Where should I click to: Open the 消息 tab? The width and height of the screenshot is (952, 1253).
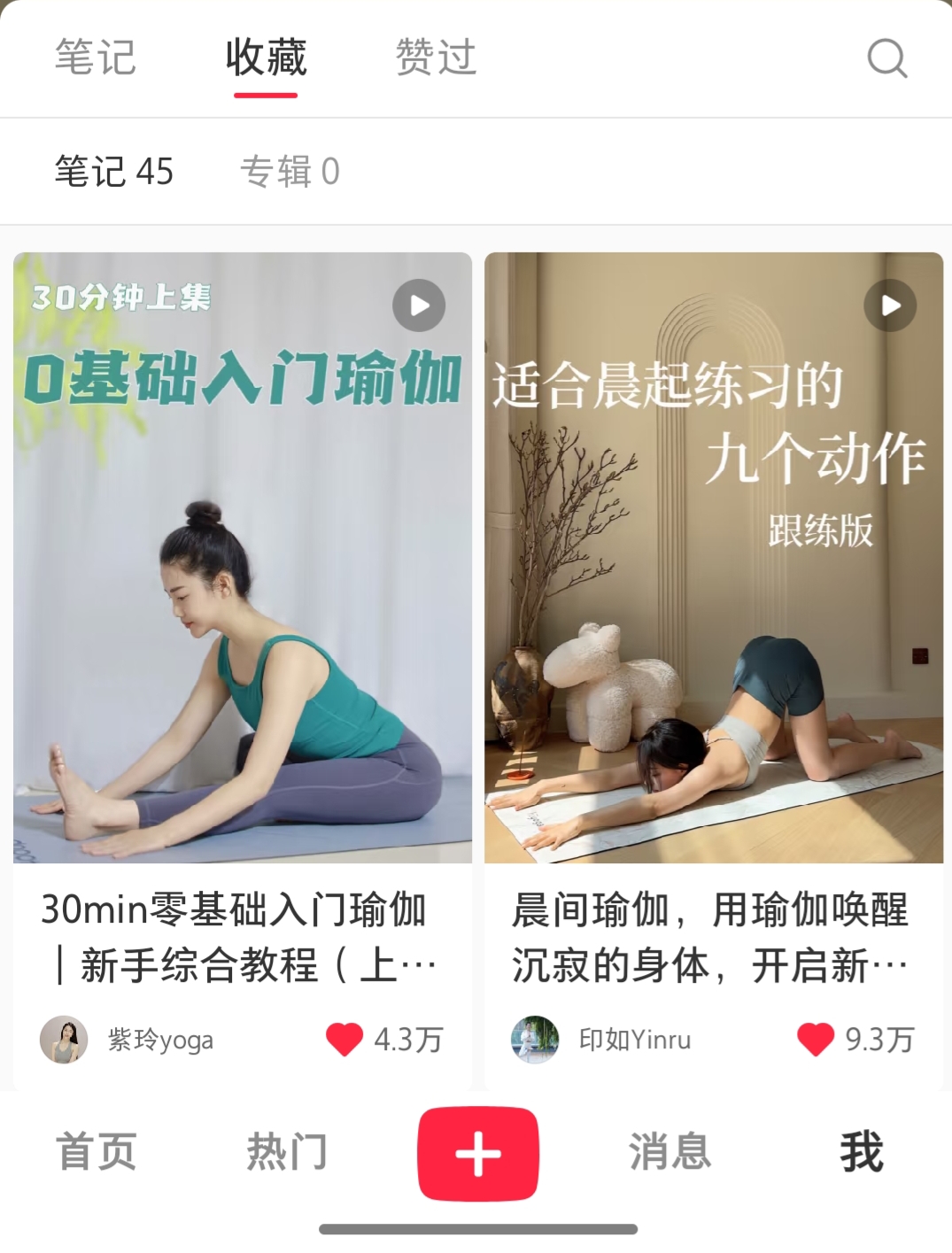coord(670,1152)
